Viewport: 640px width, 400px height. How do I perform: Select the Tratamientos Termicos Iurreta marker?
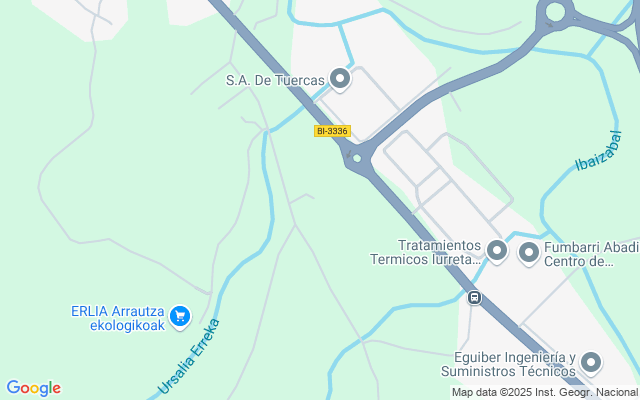tap(497, 249)
